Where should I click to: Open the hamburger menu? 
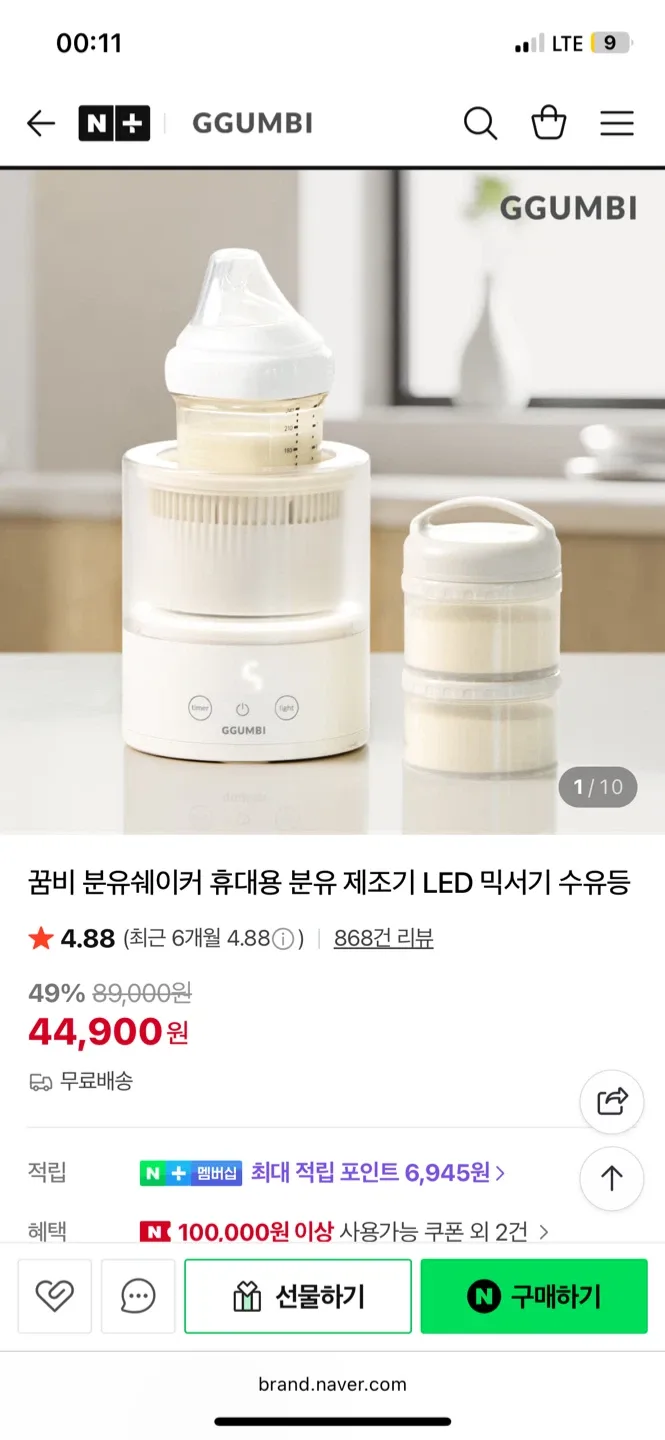click(616, 123)
